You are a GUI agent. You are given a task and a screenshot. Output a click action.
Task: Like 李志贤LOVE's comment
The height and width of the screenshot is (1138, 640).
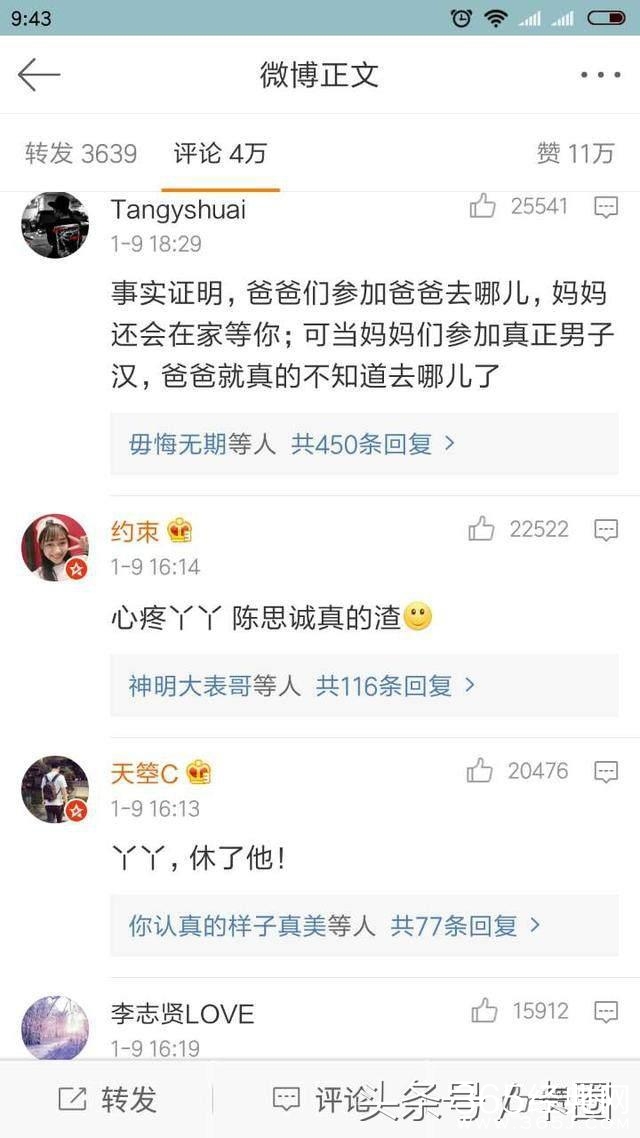[x=484, y=1011]
